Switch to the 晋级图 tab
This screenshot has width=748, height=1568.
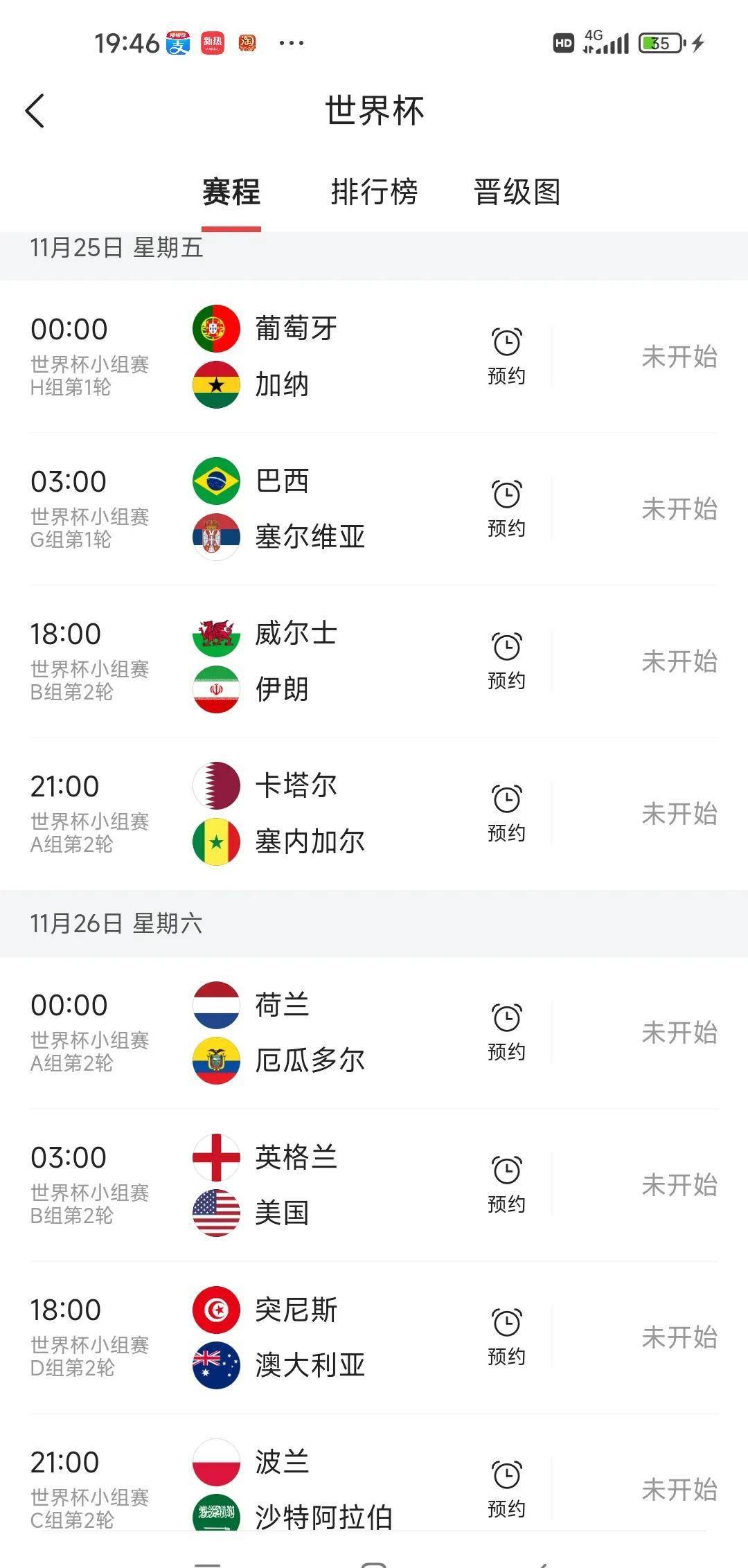(517, 192)
